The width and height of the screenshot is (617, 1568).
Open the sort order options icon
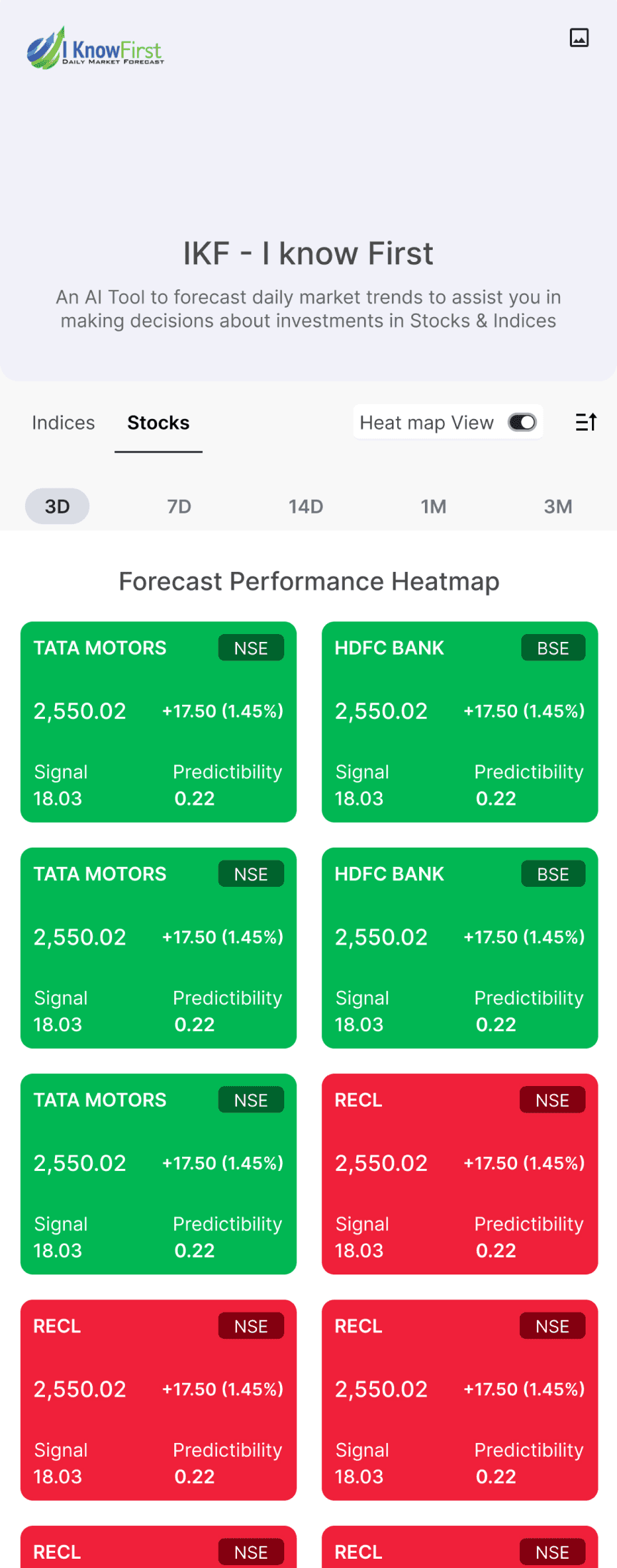click(586, 423)
